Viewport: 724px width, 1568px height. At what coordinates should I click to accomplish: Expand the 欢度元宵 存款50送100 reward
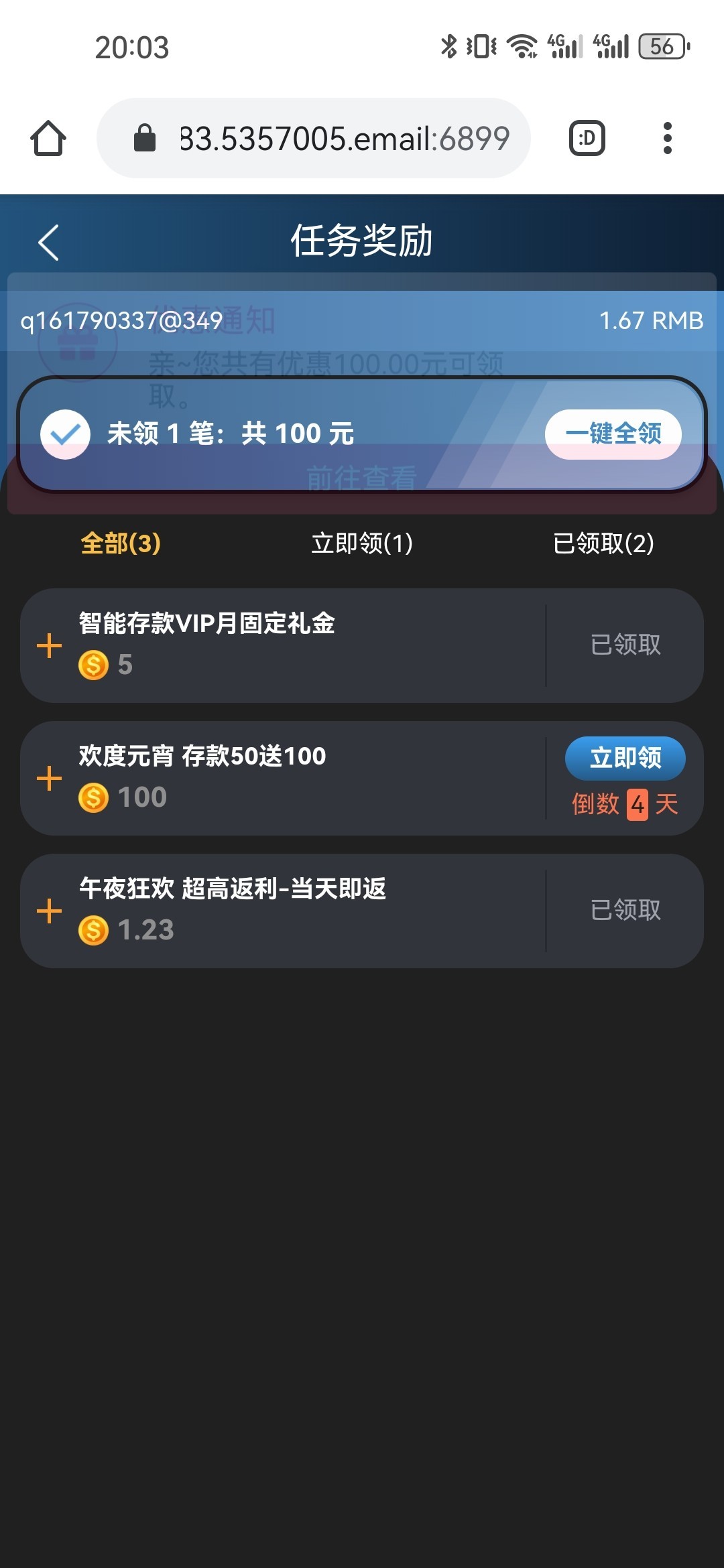pyautogui.click(x=49, y=779)
